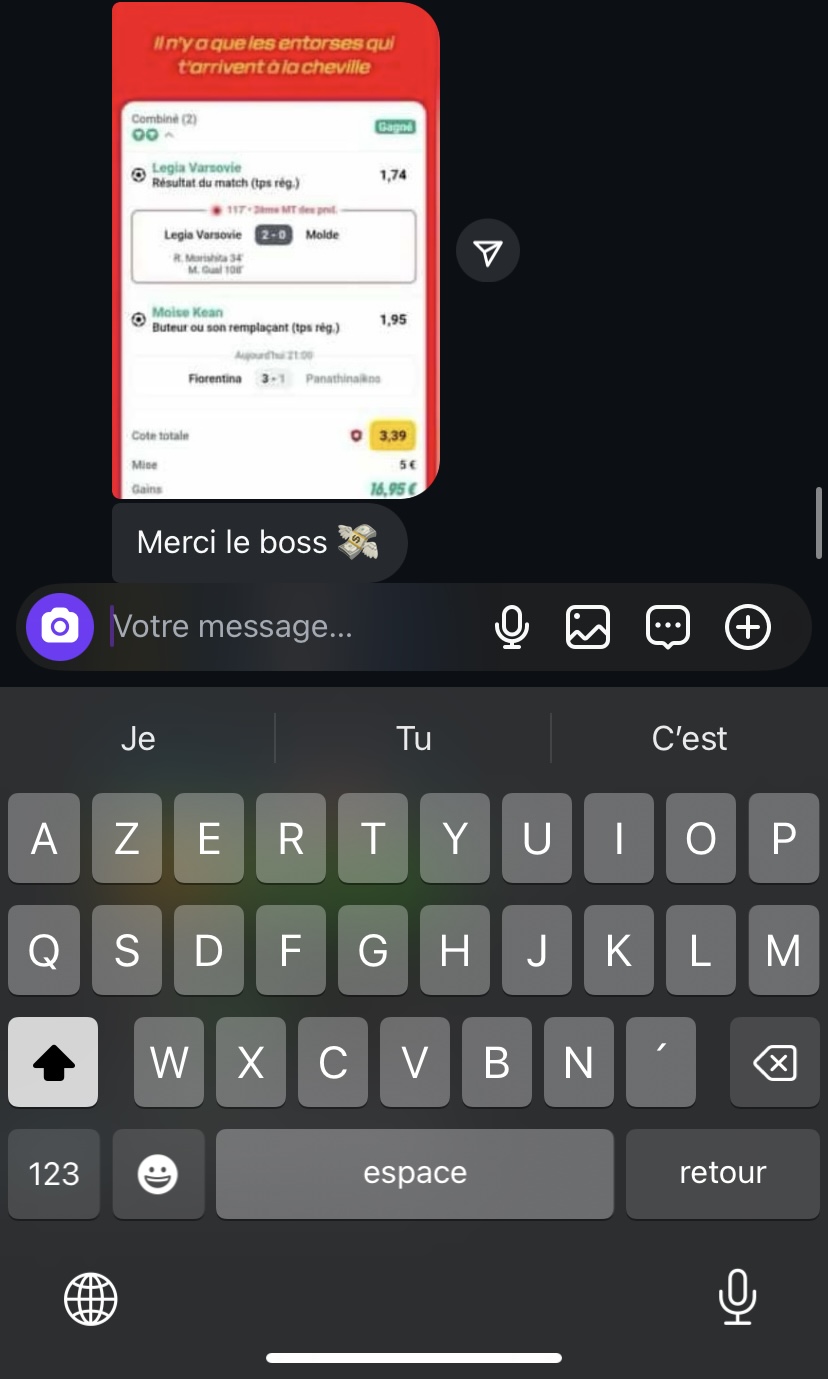
Task: Tap the backspace key
Action: click(775, 1062)
